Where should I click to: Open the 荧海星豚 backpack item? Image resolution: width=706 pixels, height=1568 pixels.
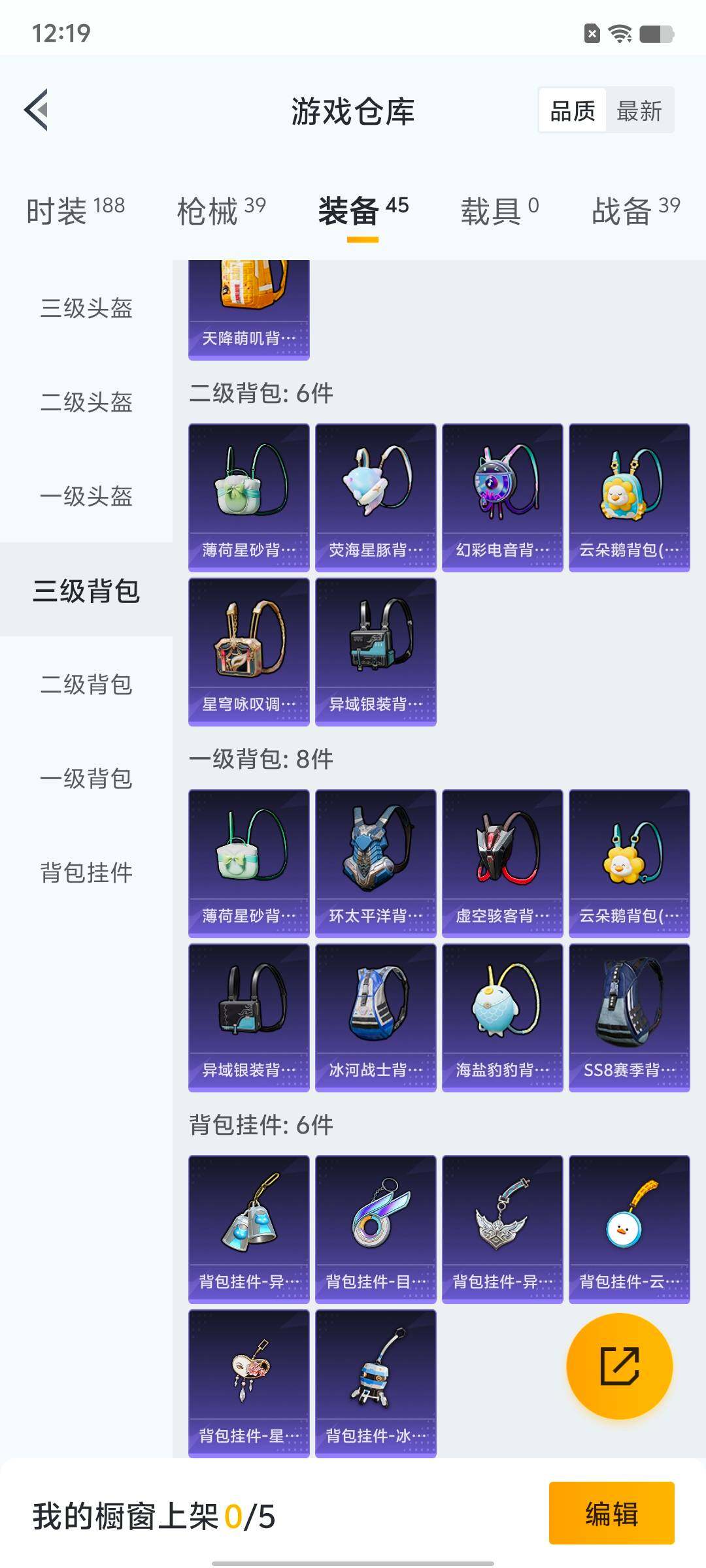point(375,497)
